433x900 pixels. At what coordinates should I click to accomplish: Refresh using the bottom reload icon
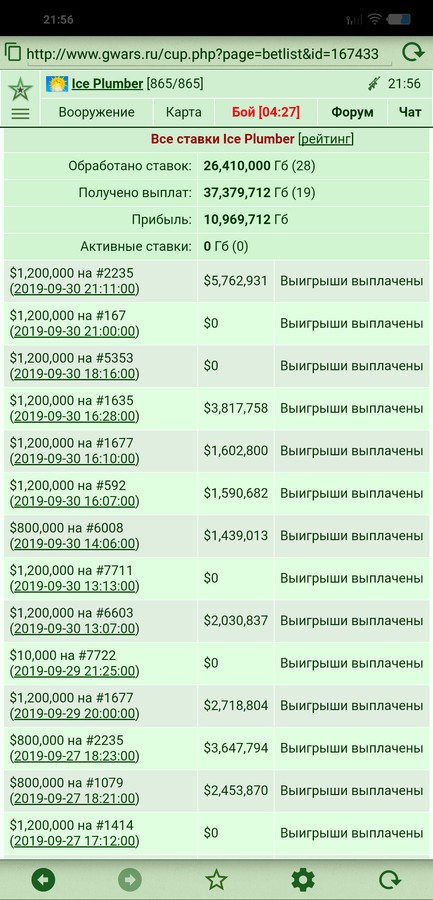[390, 879]
